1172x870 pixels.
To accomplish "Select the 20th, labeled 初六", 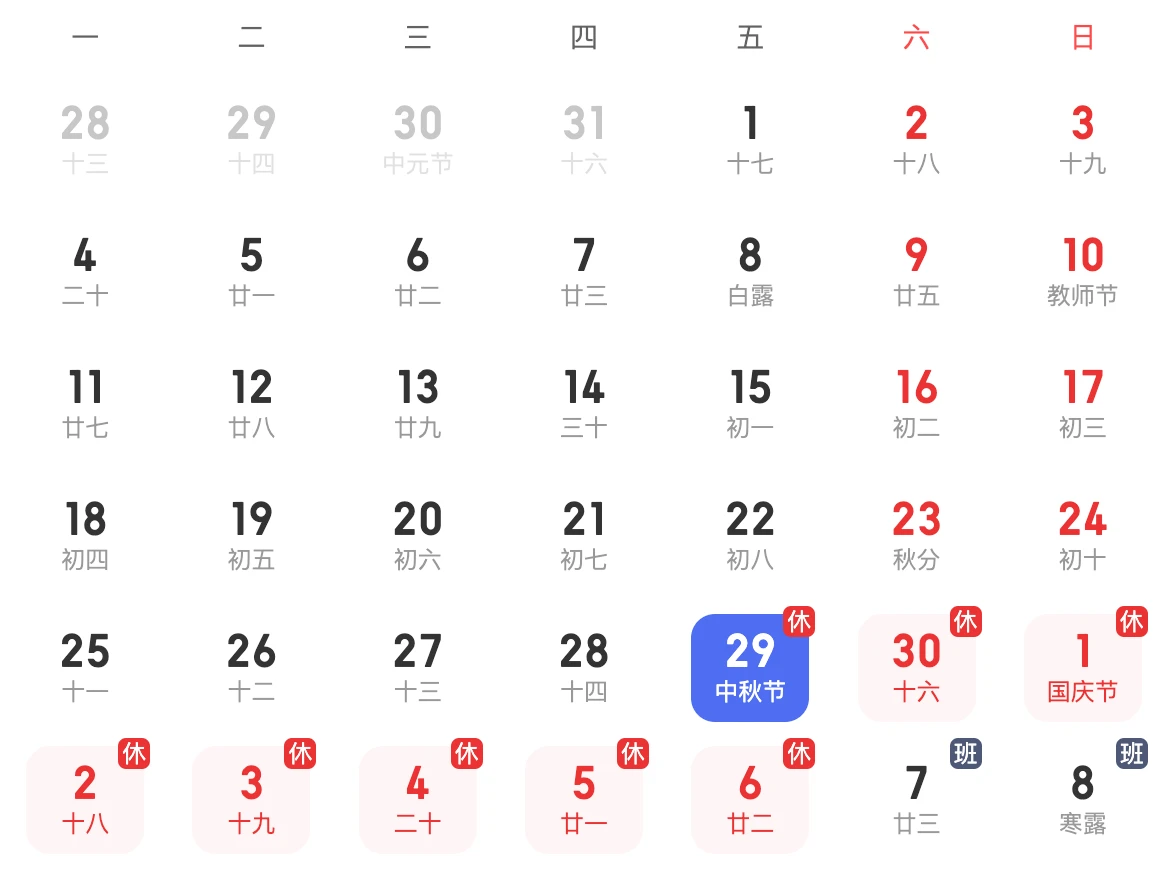I will click(418, 535).
